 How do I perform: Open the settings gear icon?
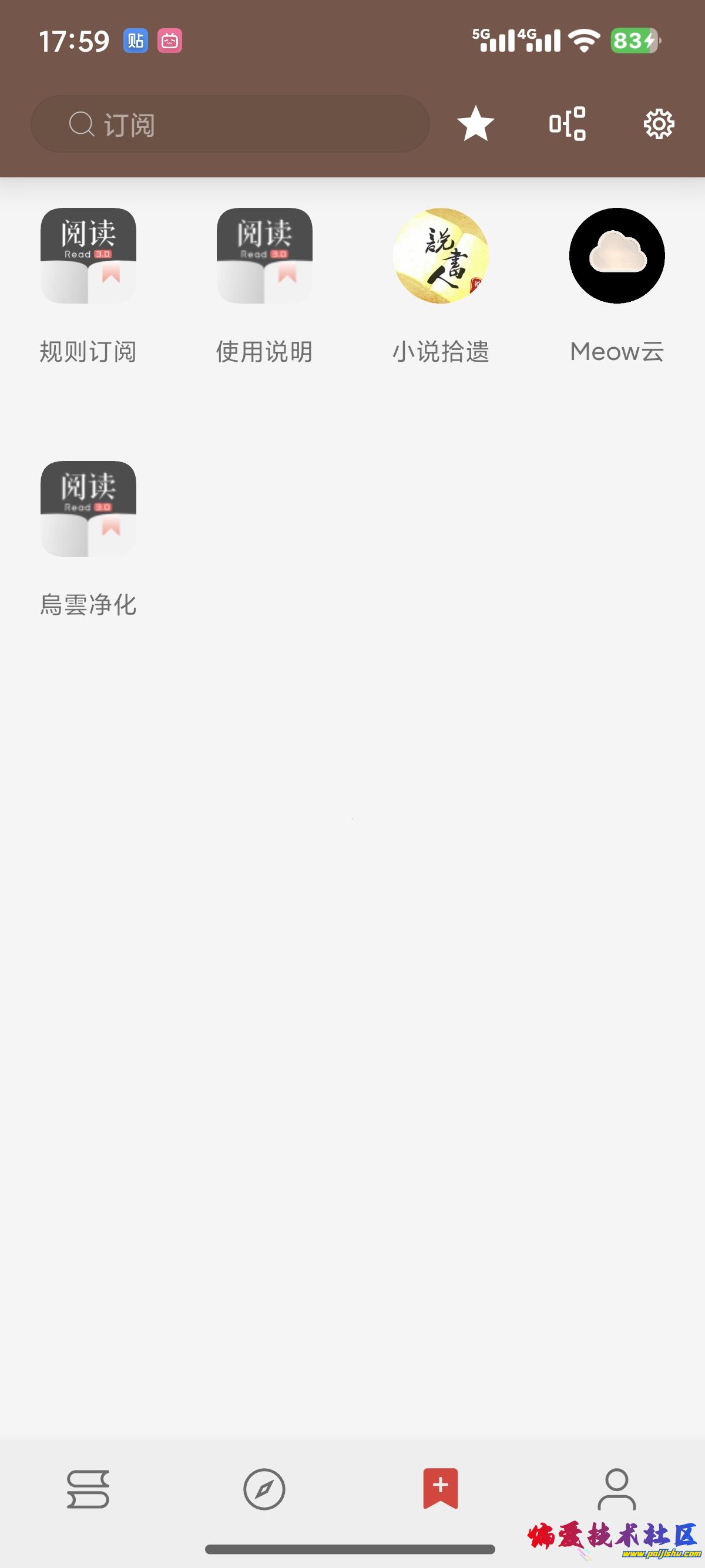click(x=659, y=124)
